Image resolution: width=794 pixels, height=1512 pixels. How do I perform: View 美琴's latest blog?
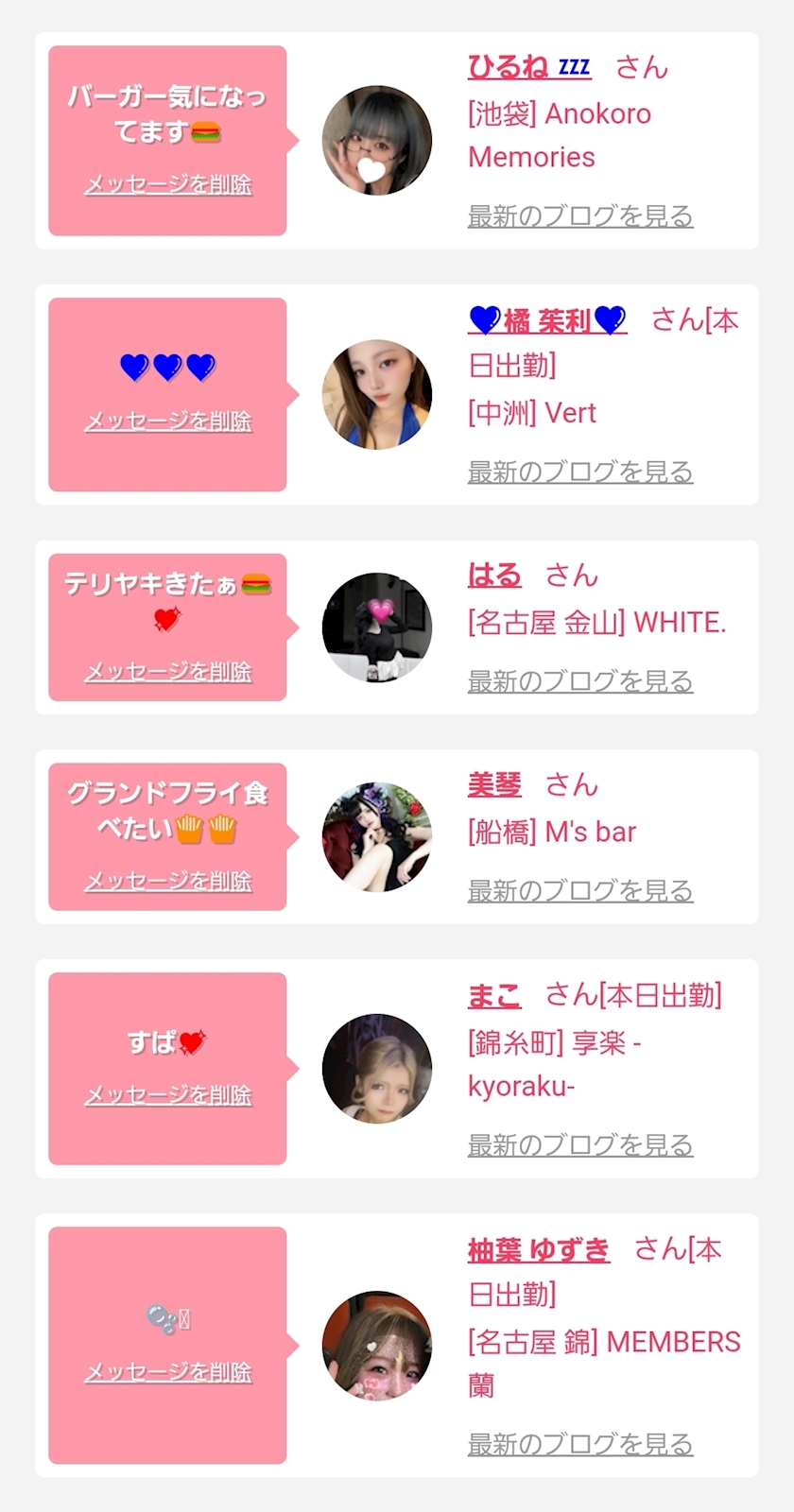[580, 891]
